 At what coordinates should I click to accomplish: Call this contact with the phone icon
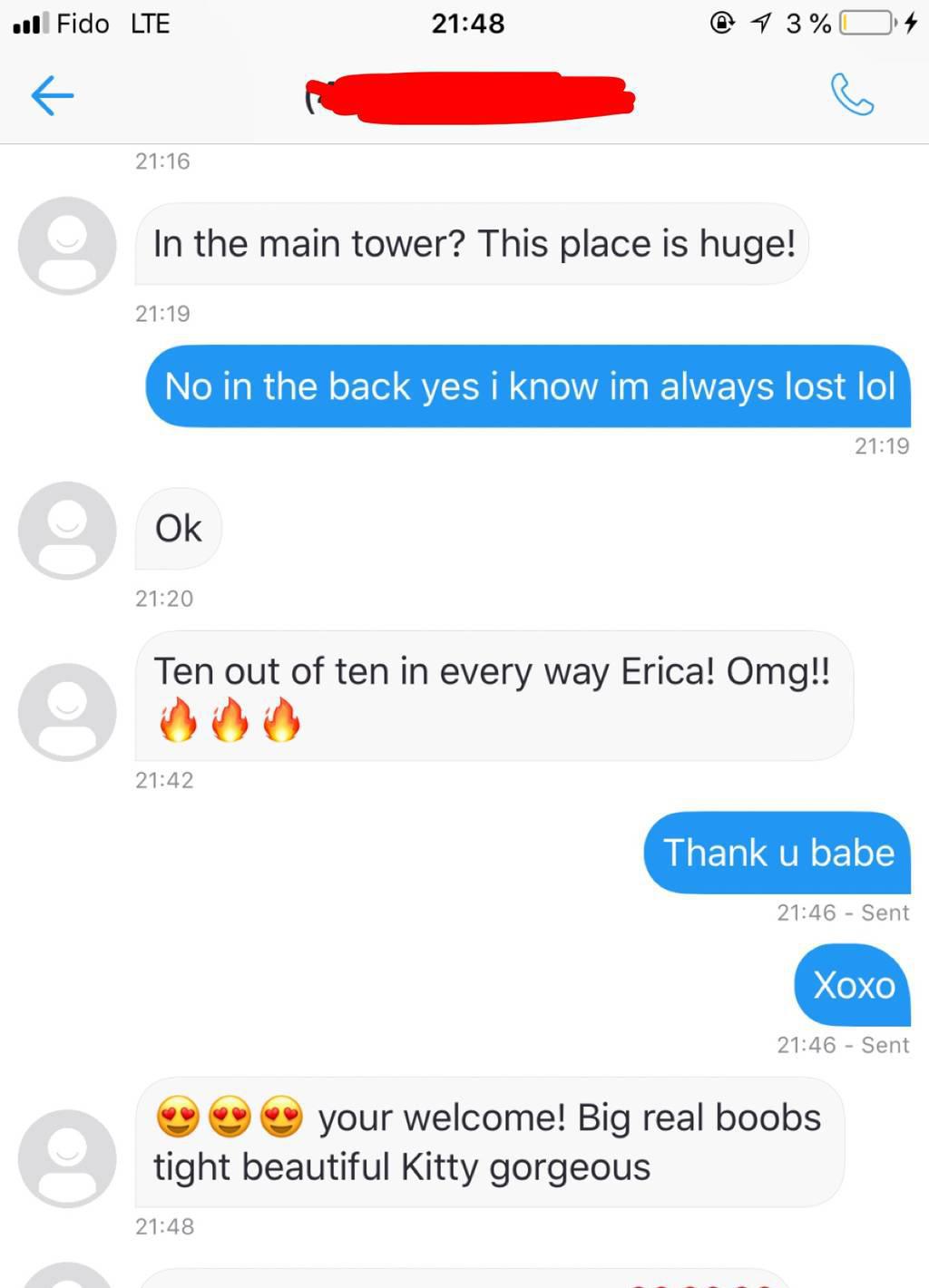(x=852, y=94)
